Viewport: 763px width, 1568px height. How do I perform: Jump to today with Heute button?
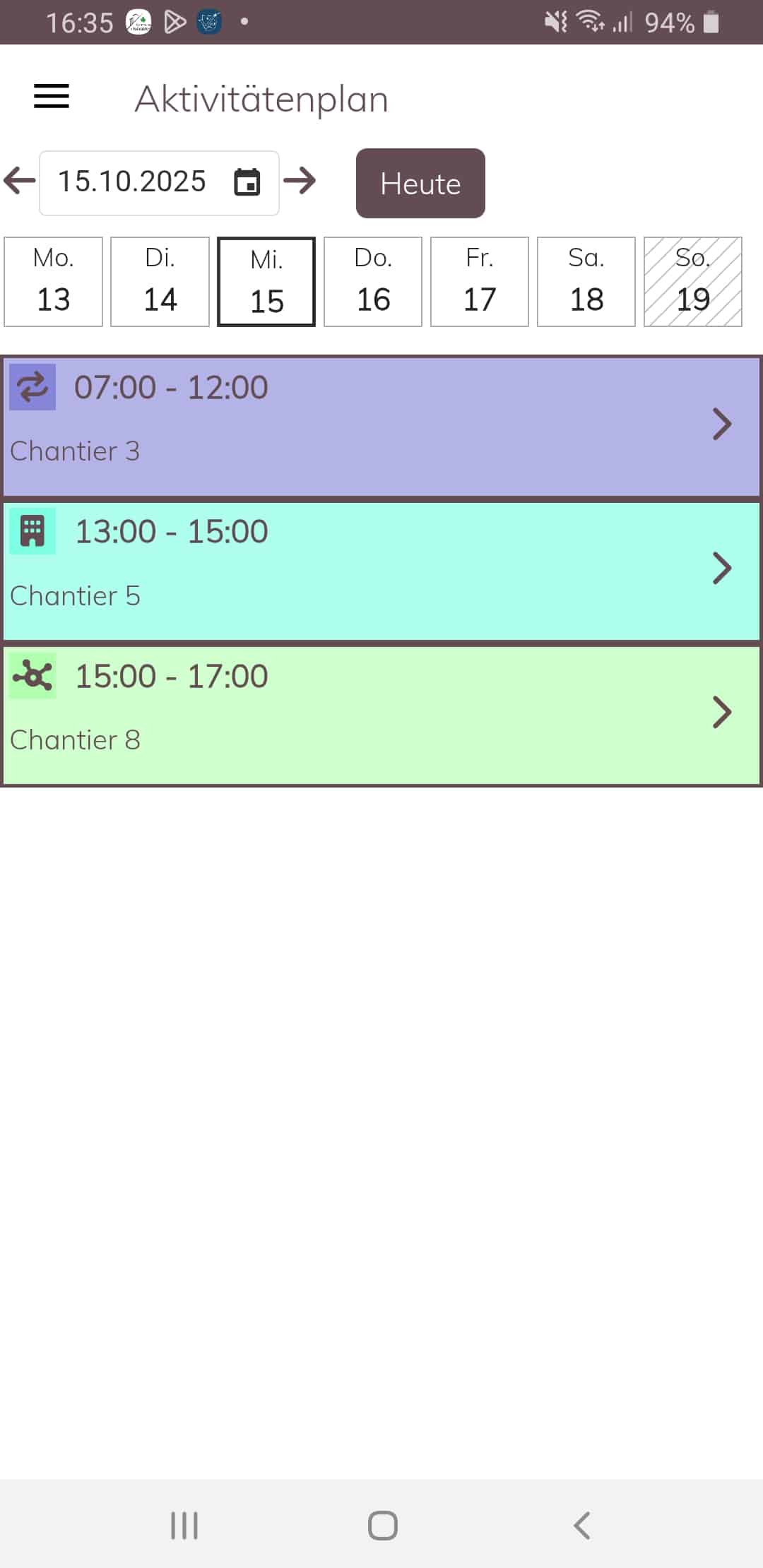click(x=420, y=183)
